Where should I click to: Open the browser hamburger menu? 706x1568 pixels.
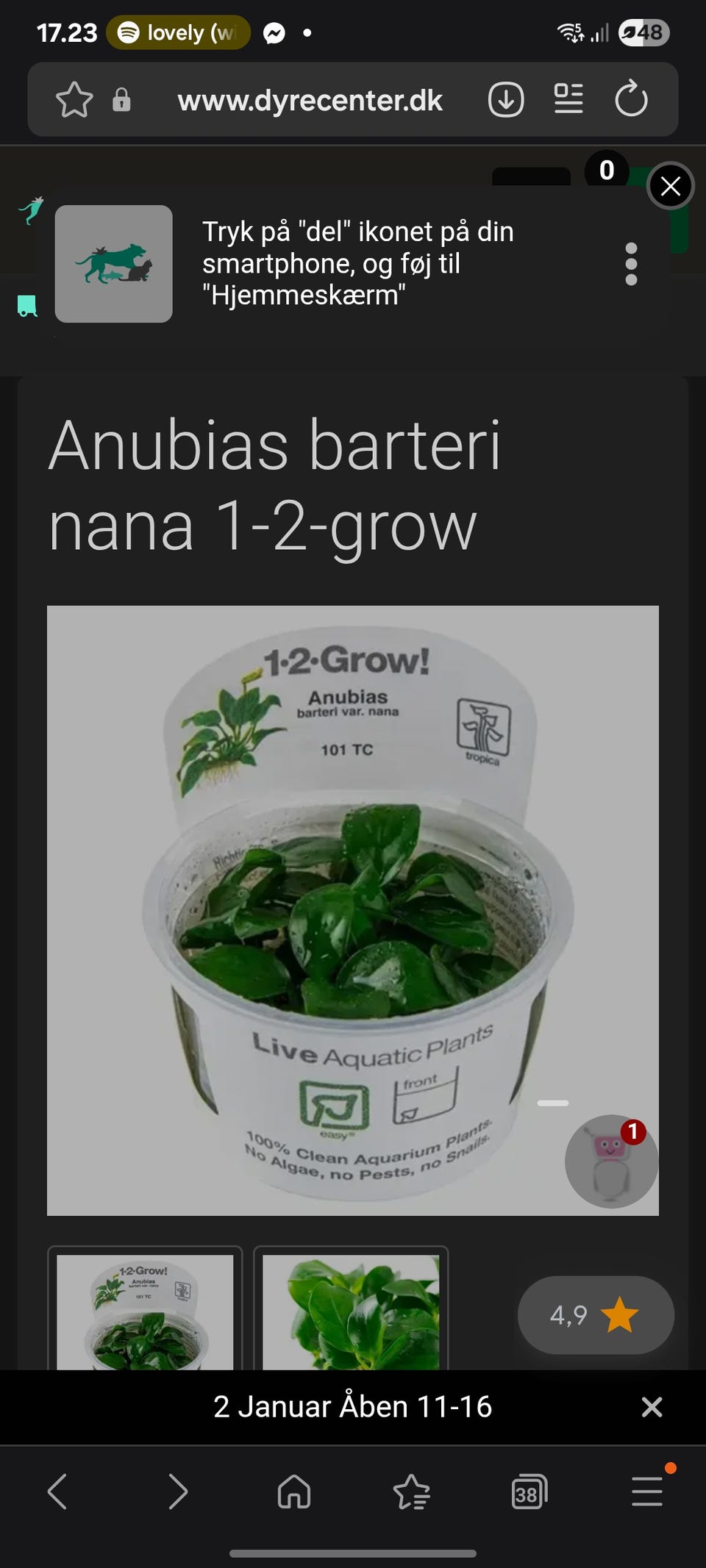647,1492
